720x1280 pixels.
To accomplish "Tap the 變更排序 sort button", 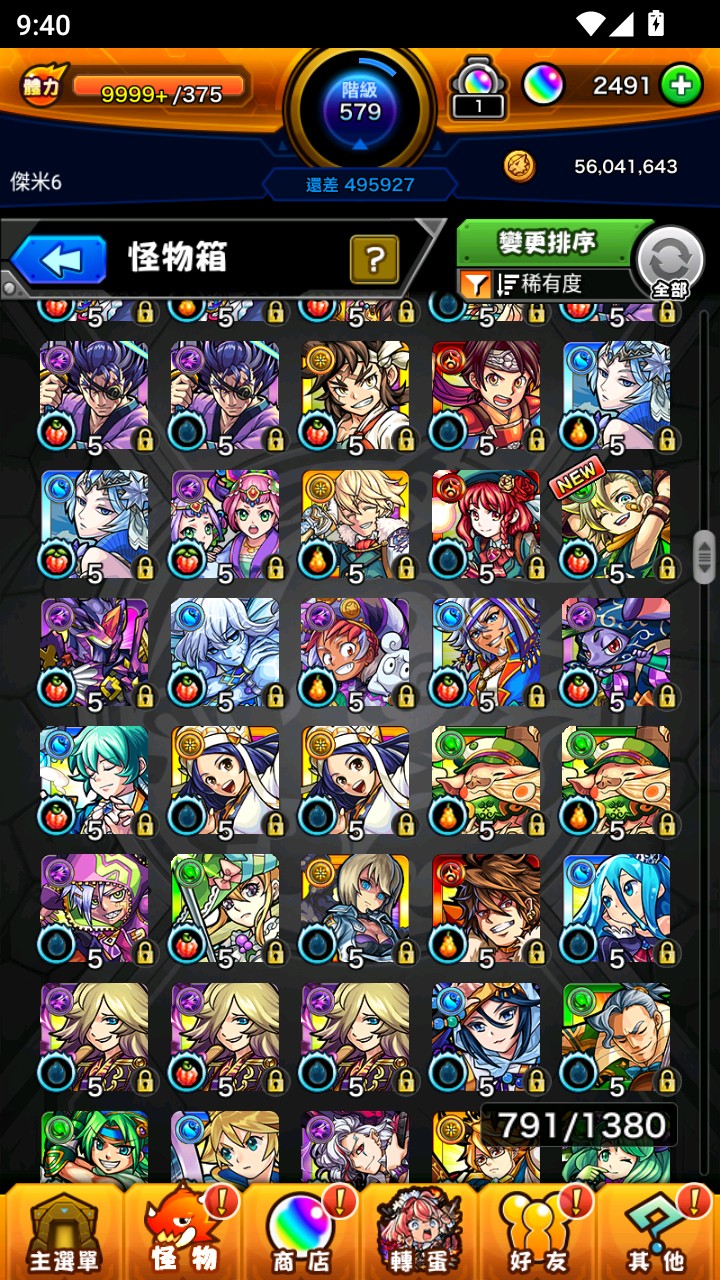I will [x=547, y=242].
